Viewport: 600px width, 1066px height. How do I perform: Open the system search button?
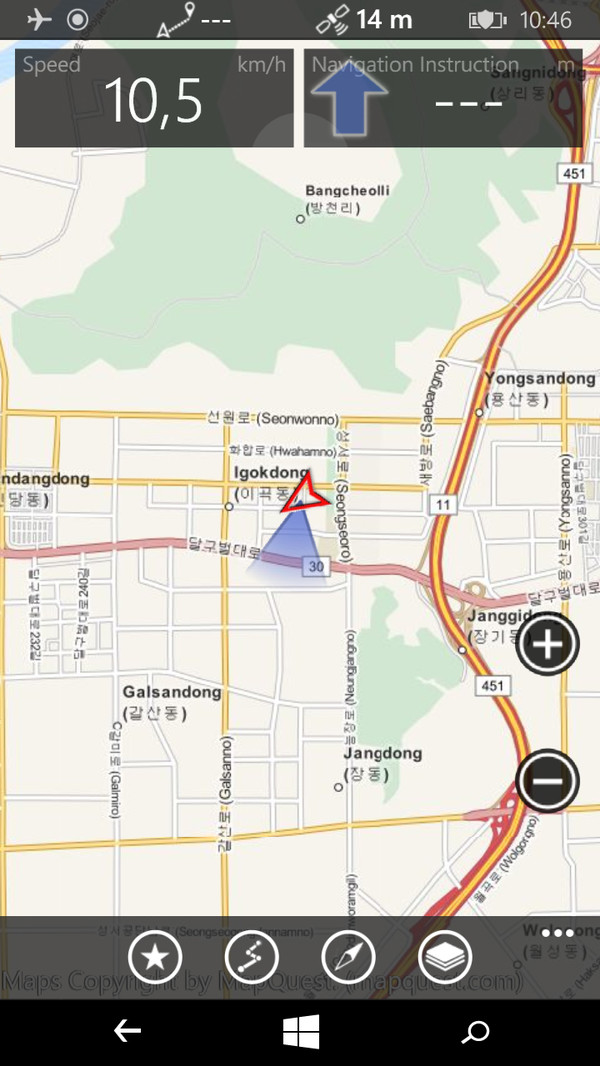pyautogui.click(x=475, y=1032)
